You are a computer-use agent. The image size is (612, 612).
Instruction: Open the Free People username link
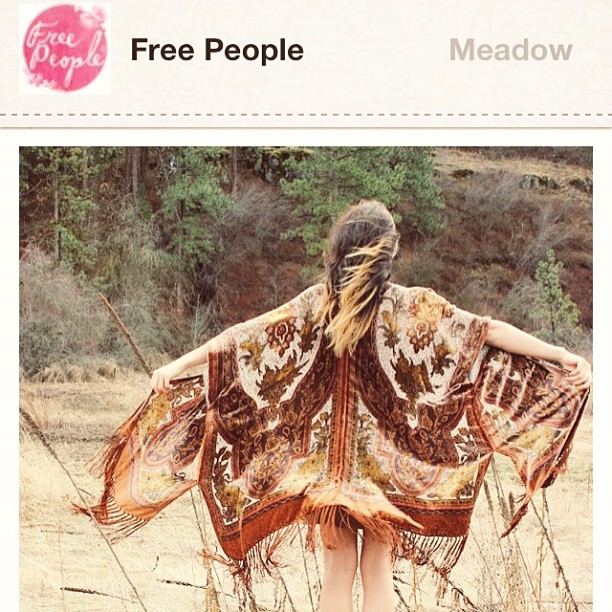tap(217, 50)
